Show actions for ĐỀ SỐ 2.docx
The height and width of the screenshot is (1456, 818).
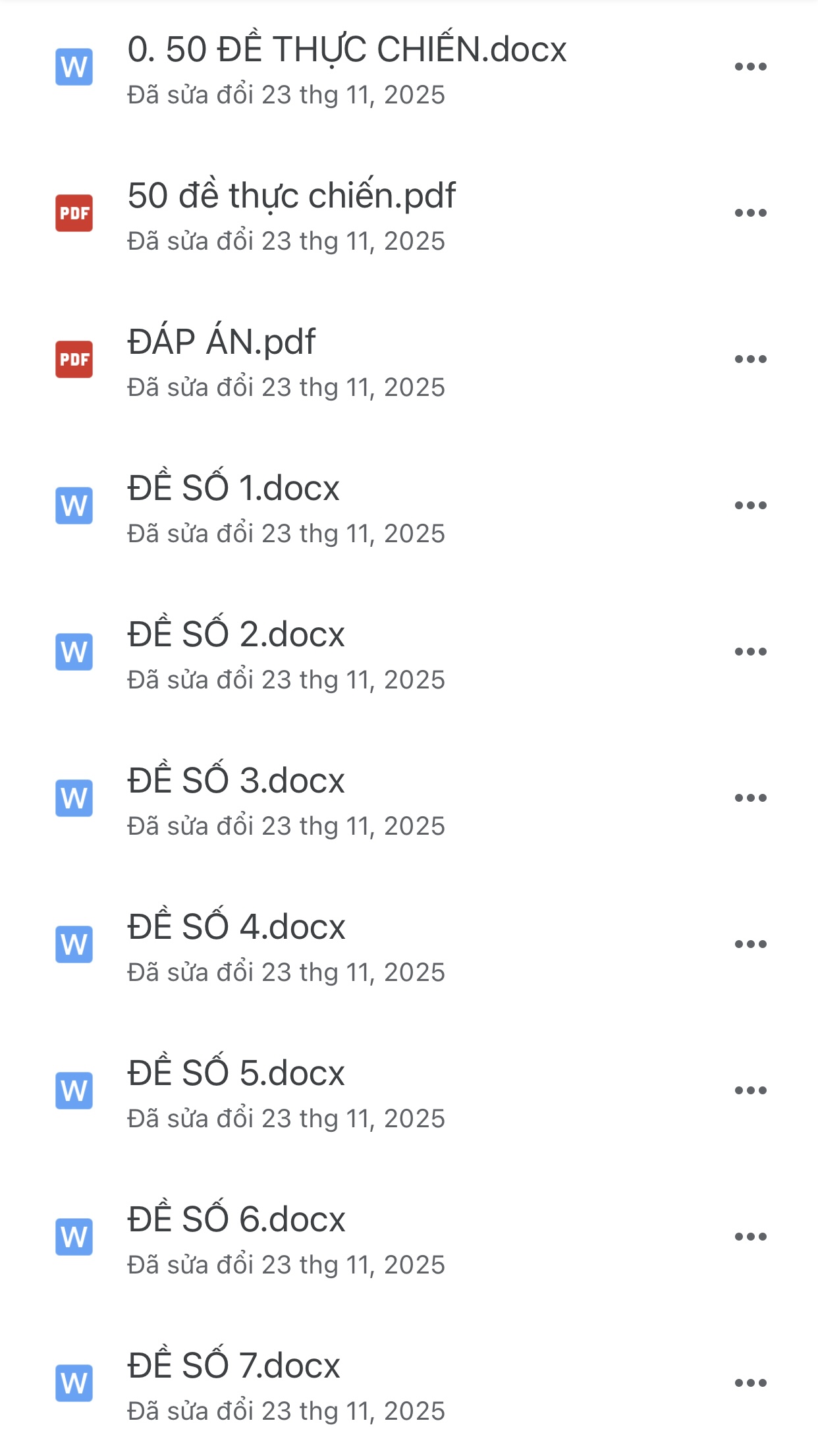[x=751, y=652]
